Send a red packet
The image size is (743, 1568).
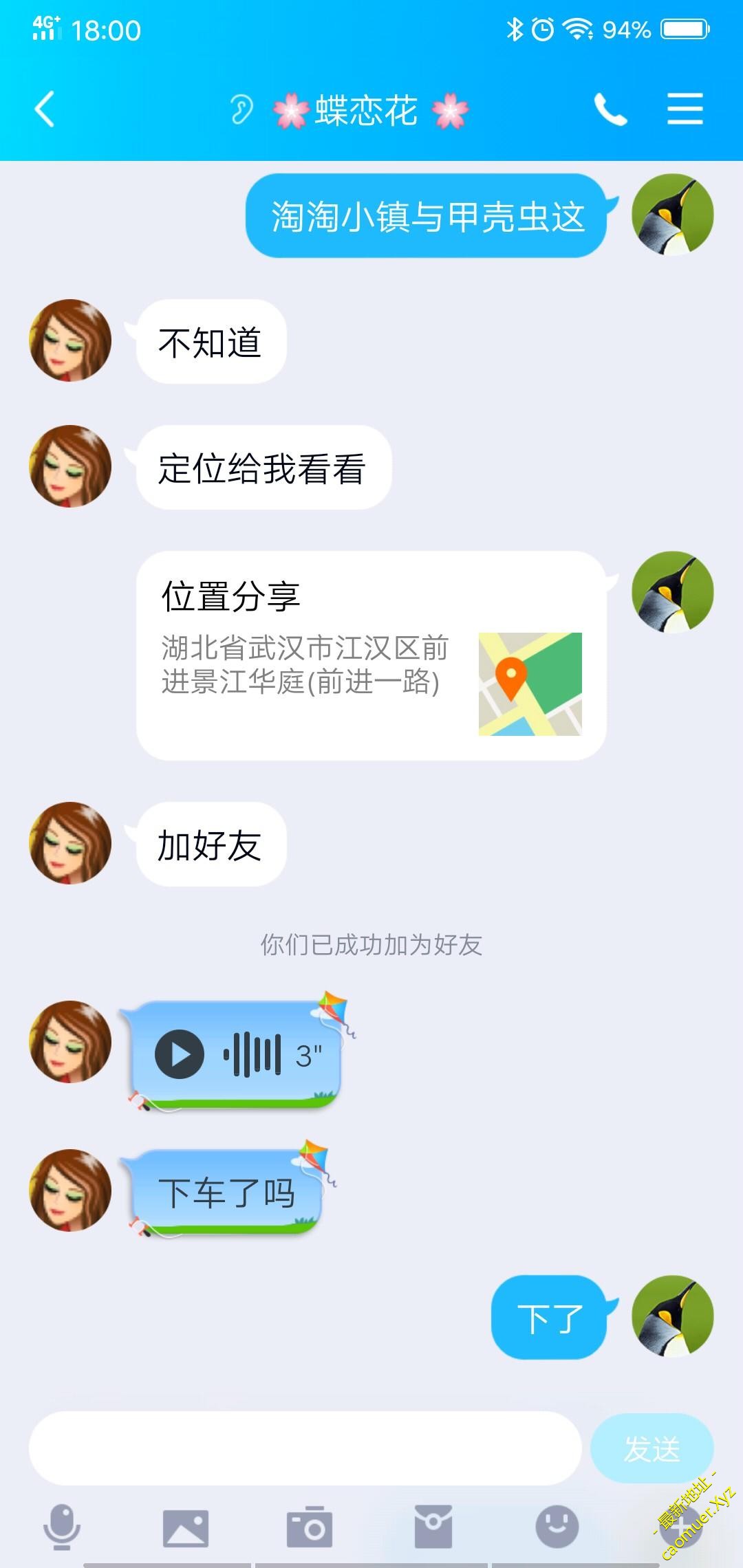point(433,1527)
